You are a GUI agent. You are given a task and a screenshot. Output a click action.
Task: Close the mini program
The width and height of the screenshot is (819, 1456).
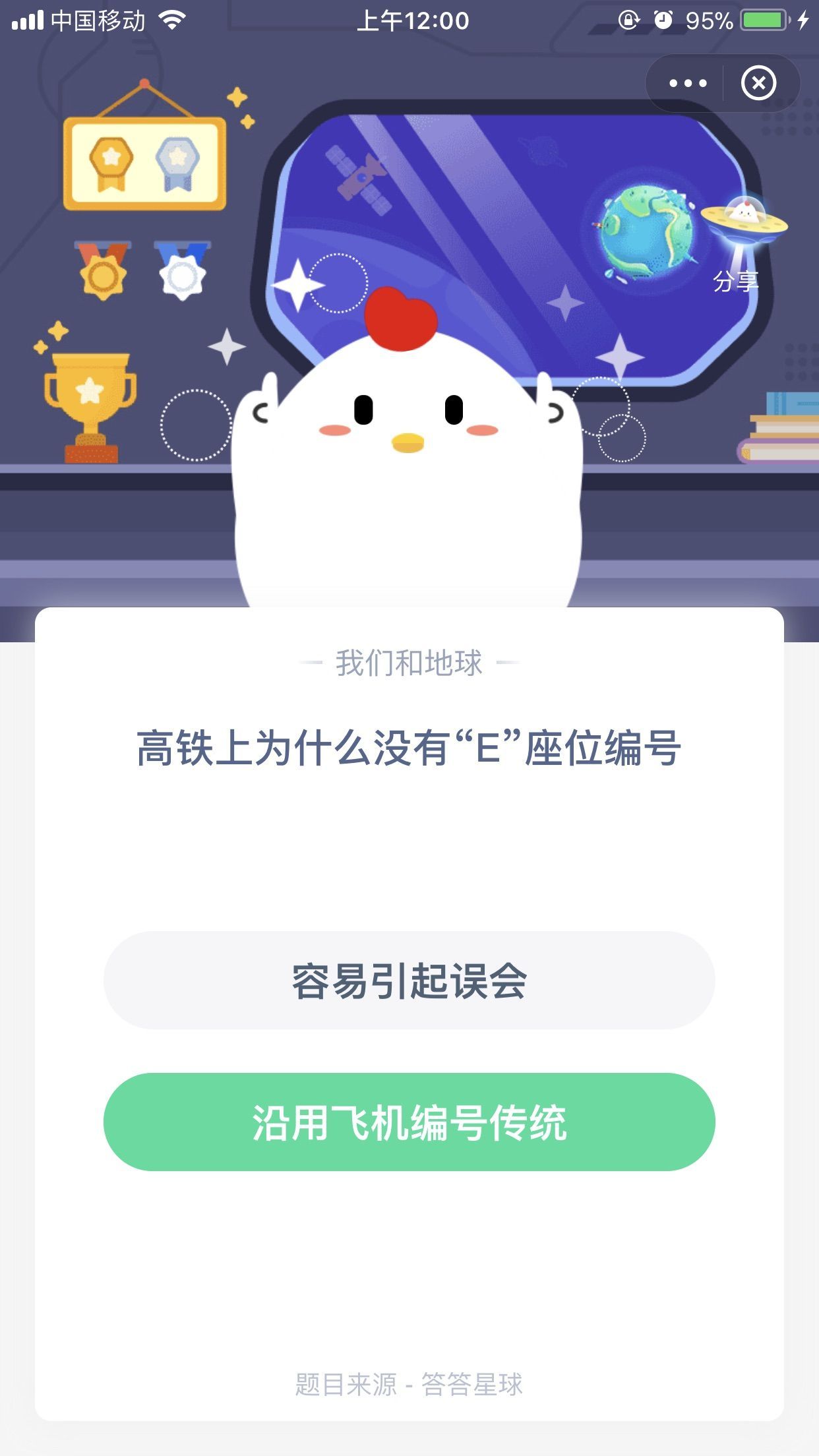coord(758,83)
